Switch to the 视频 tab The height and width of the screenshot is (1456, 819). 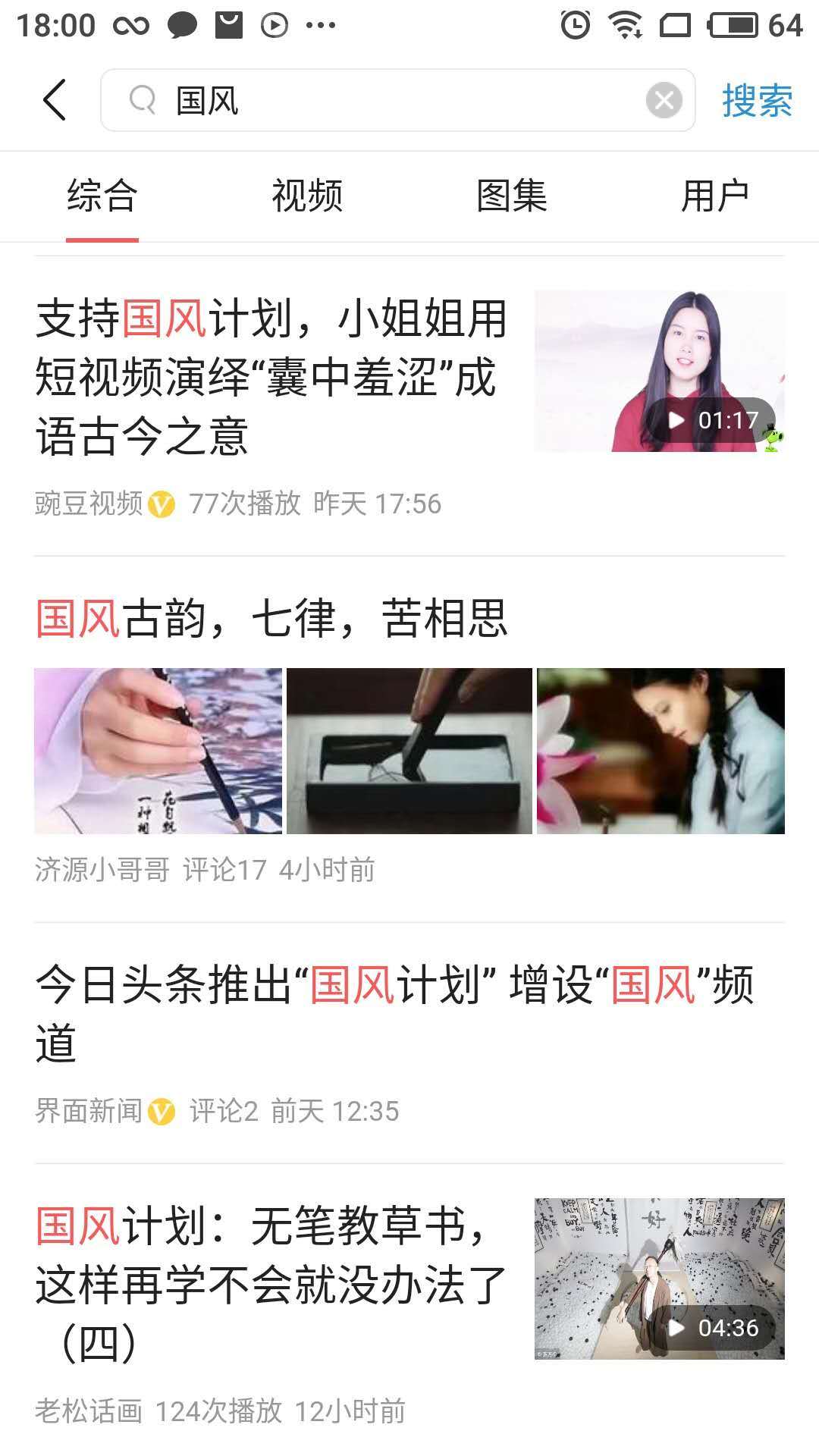pos(307,196)
